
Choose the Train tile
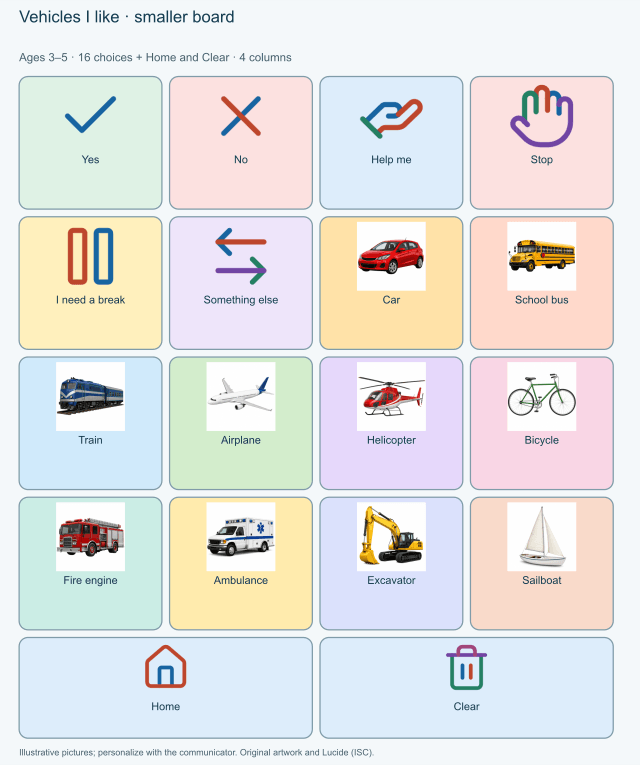90,423
